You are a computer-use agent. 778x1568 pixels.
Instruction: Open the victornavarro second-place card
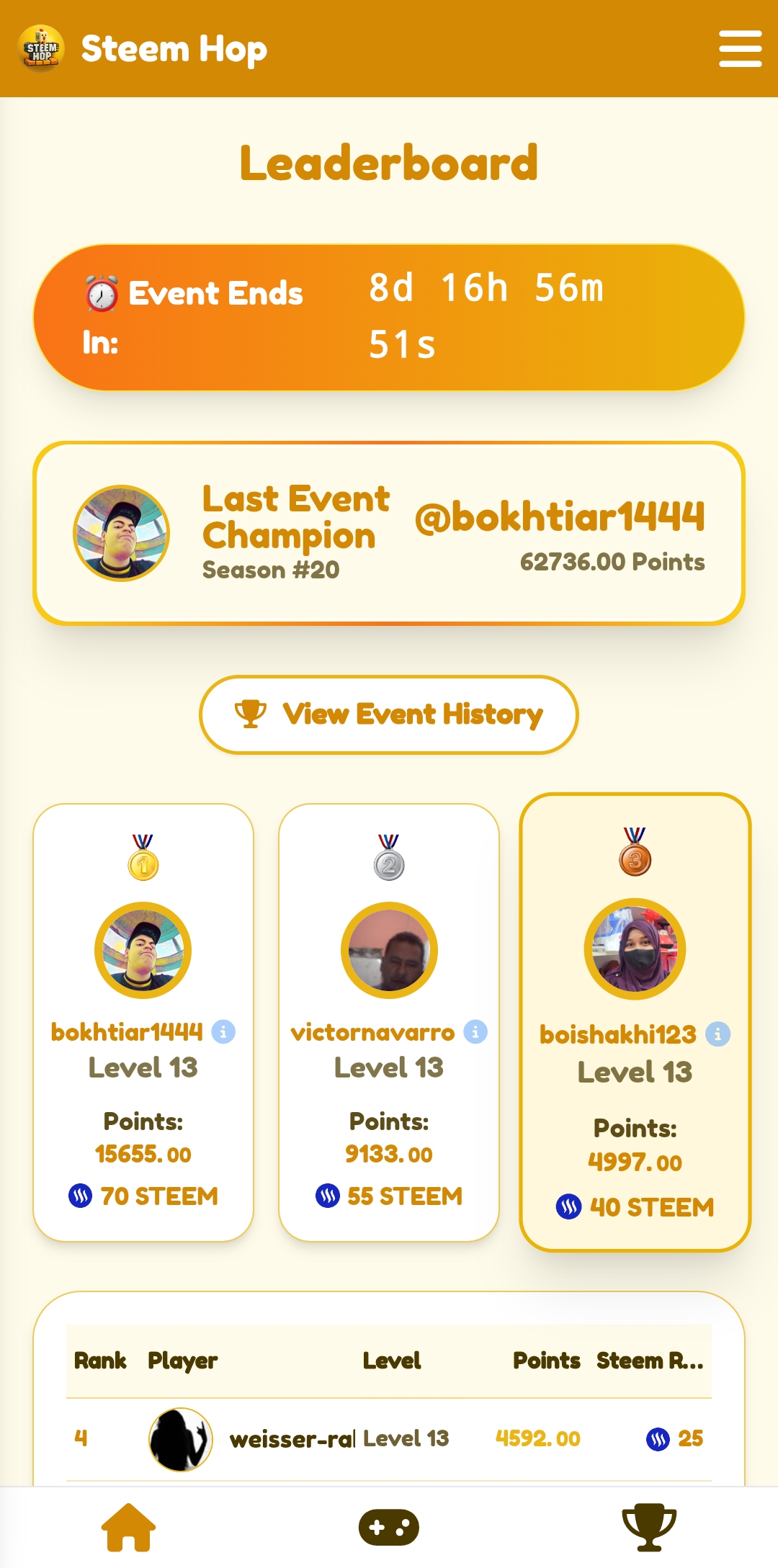coord(389,1023)
